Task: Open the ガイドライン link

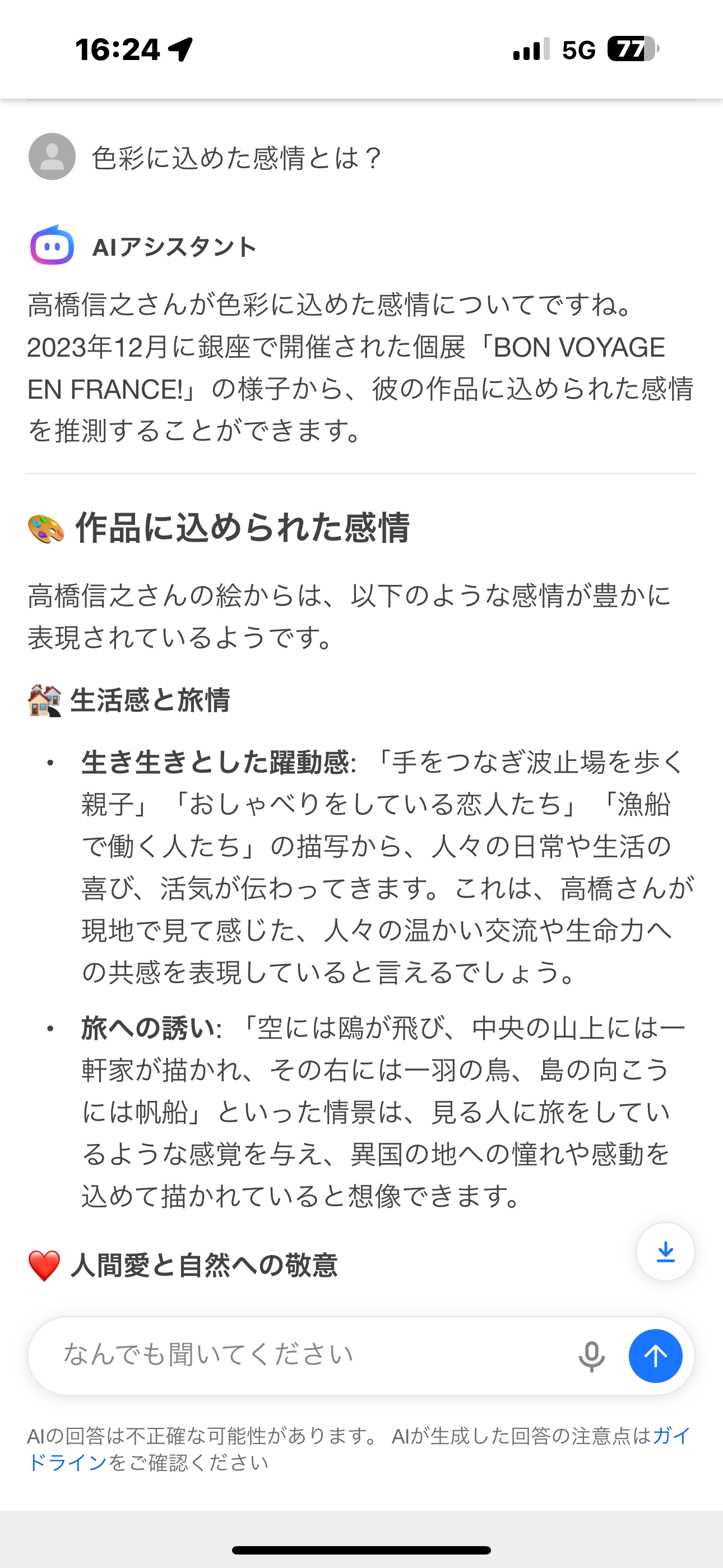Action: (67, 1463)
